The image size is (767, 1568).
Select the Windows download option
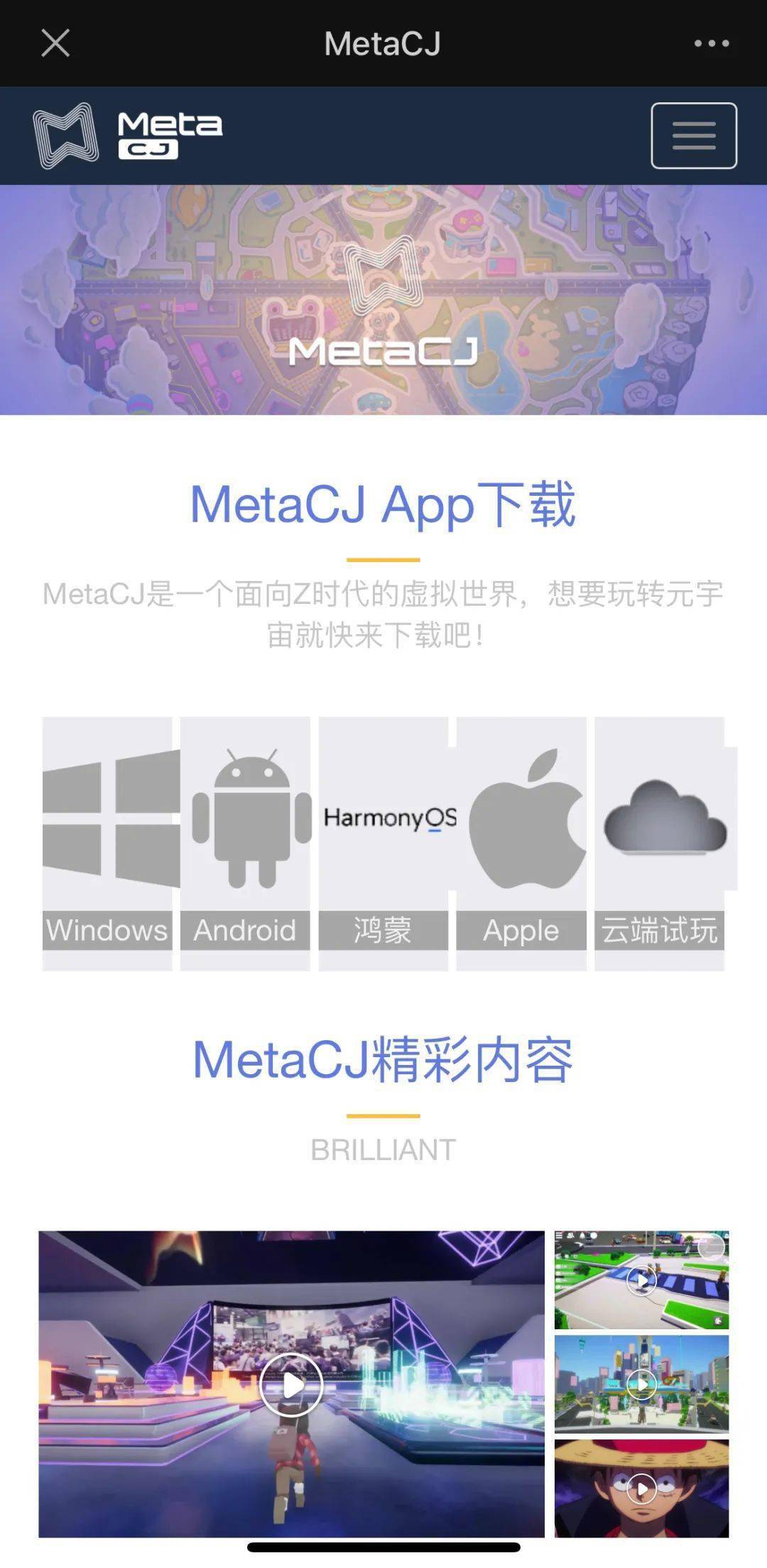107,817
